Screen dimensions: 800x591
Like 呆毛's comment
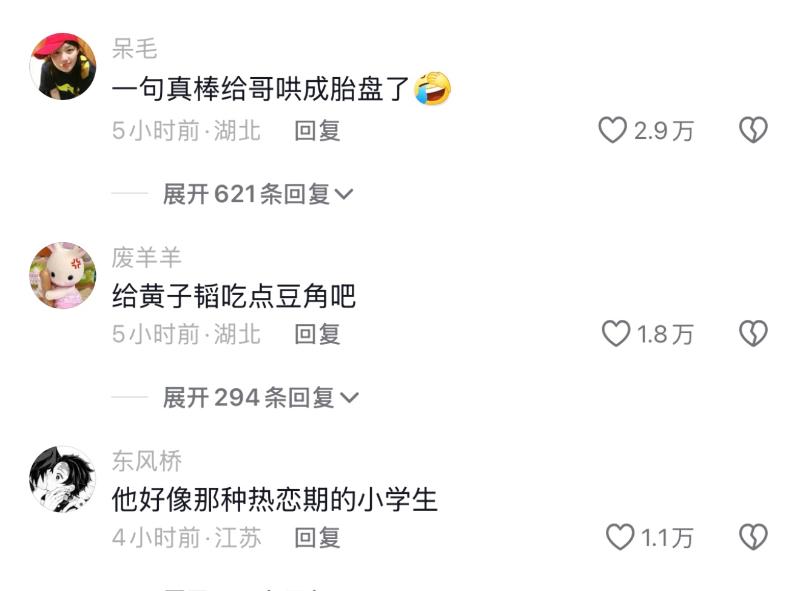tap(612, 130)
